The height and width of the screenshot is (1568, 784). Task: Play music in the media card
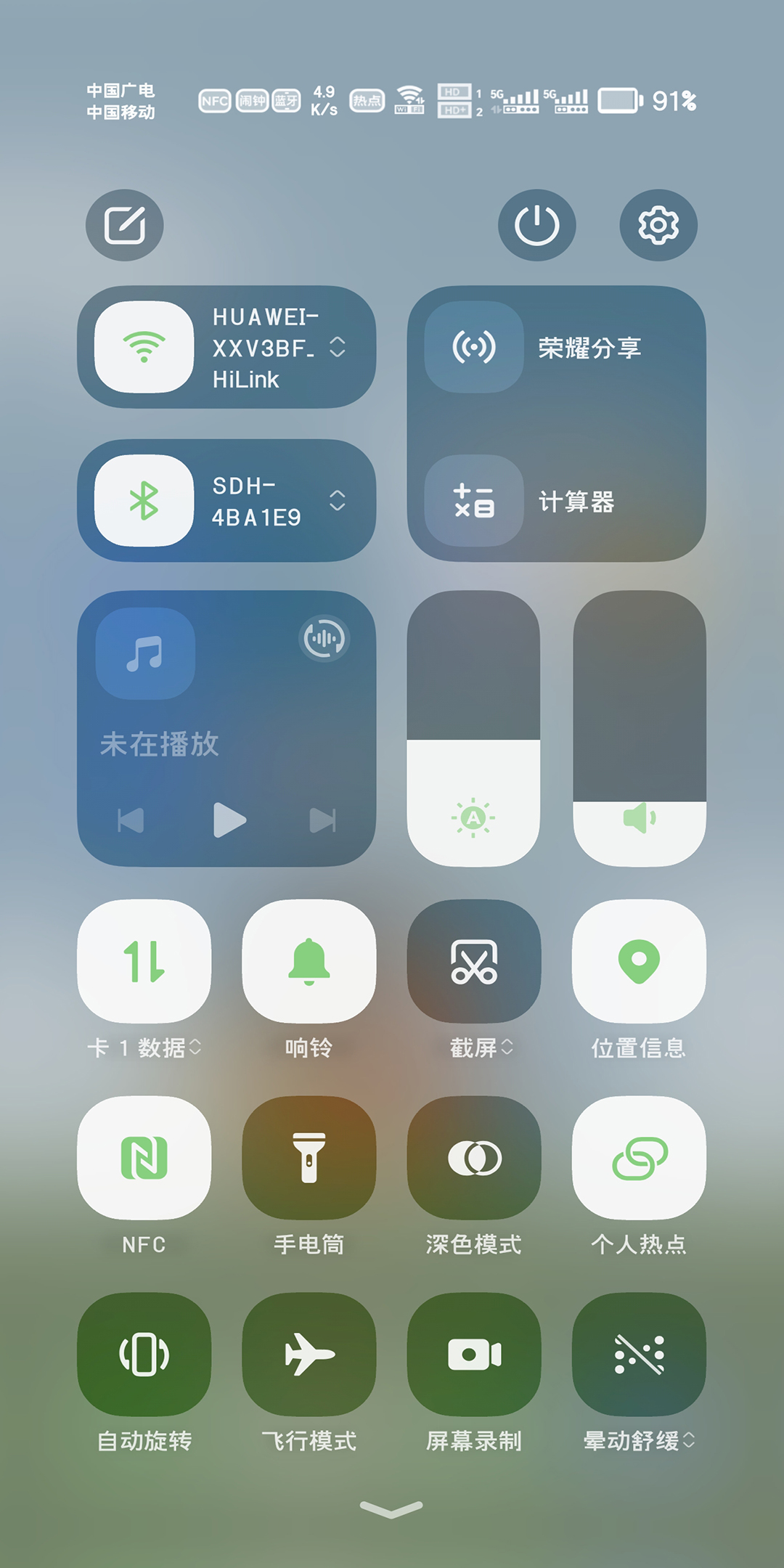tap(229, 820)
